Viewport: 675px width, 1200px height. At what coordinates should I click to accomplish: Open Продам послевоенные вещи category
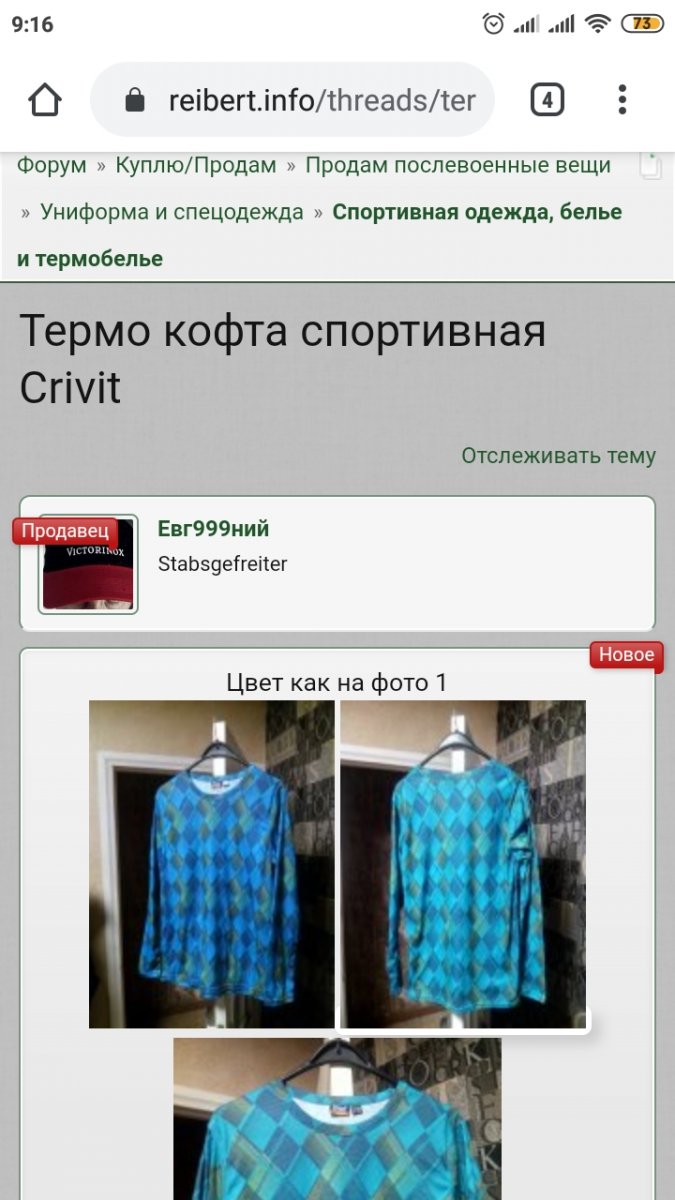click(457, 165)
